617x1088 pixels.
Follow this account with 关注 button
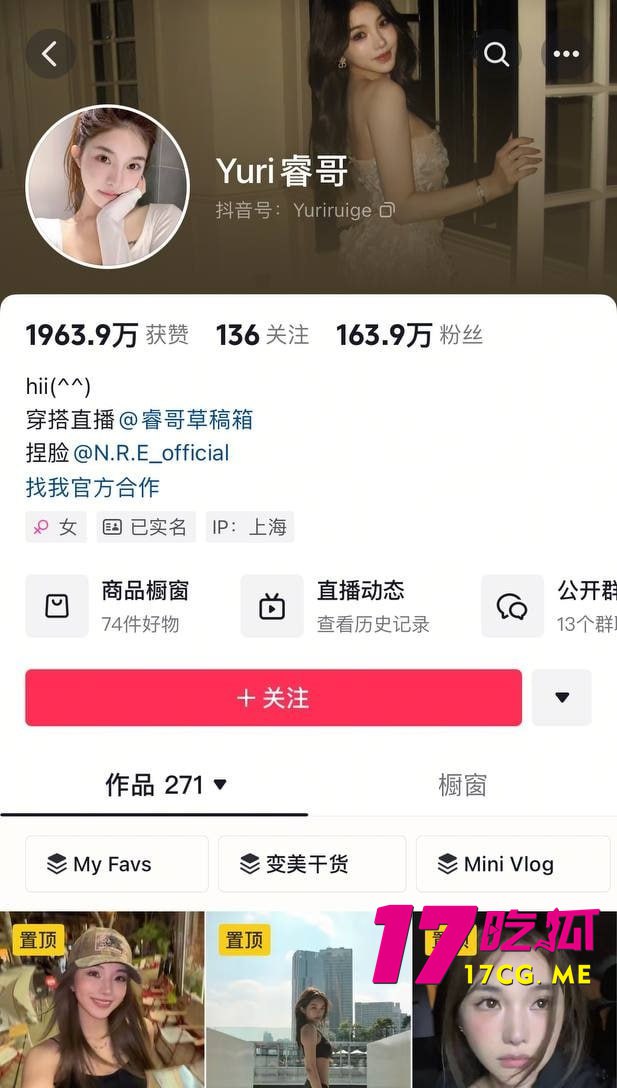(x=273, y=697)
